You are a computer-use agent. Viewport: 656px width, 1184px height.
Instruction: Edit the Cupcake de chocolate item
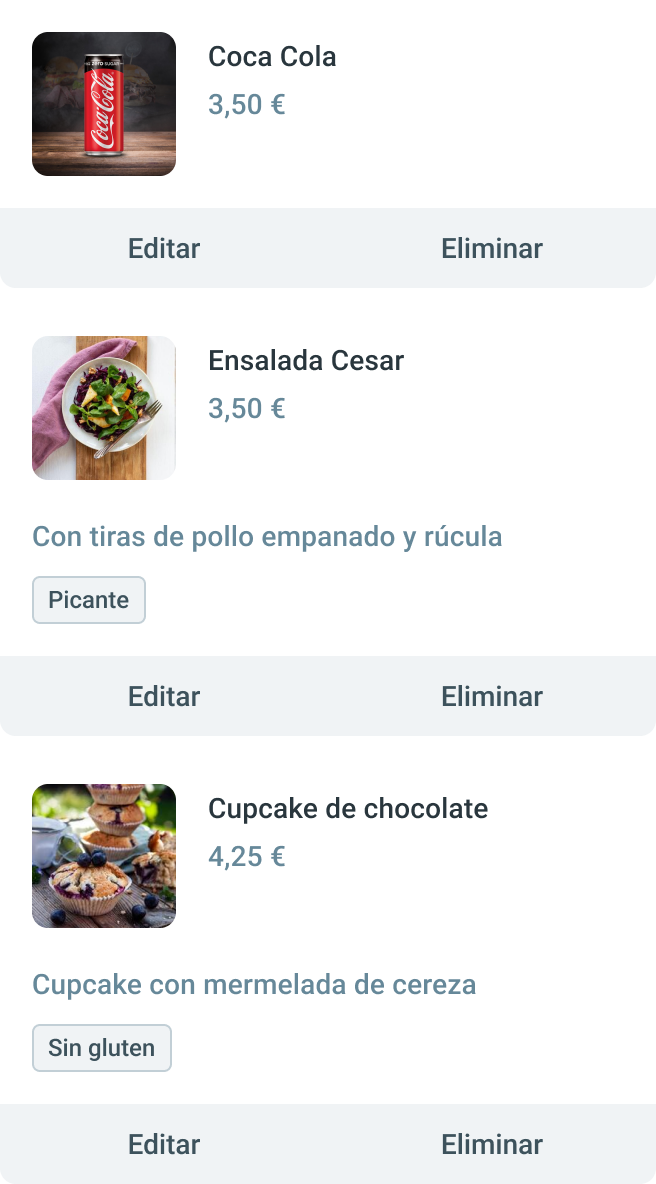click(x=164, y=1144)
